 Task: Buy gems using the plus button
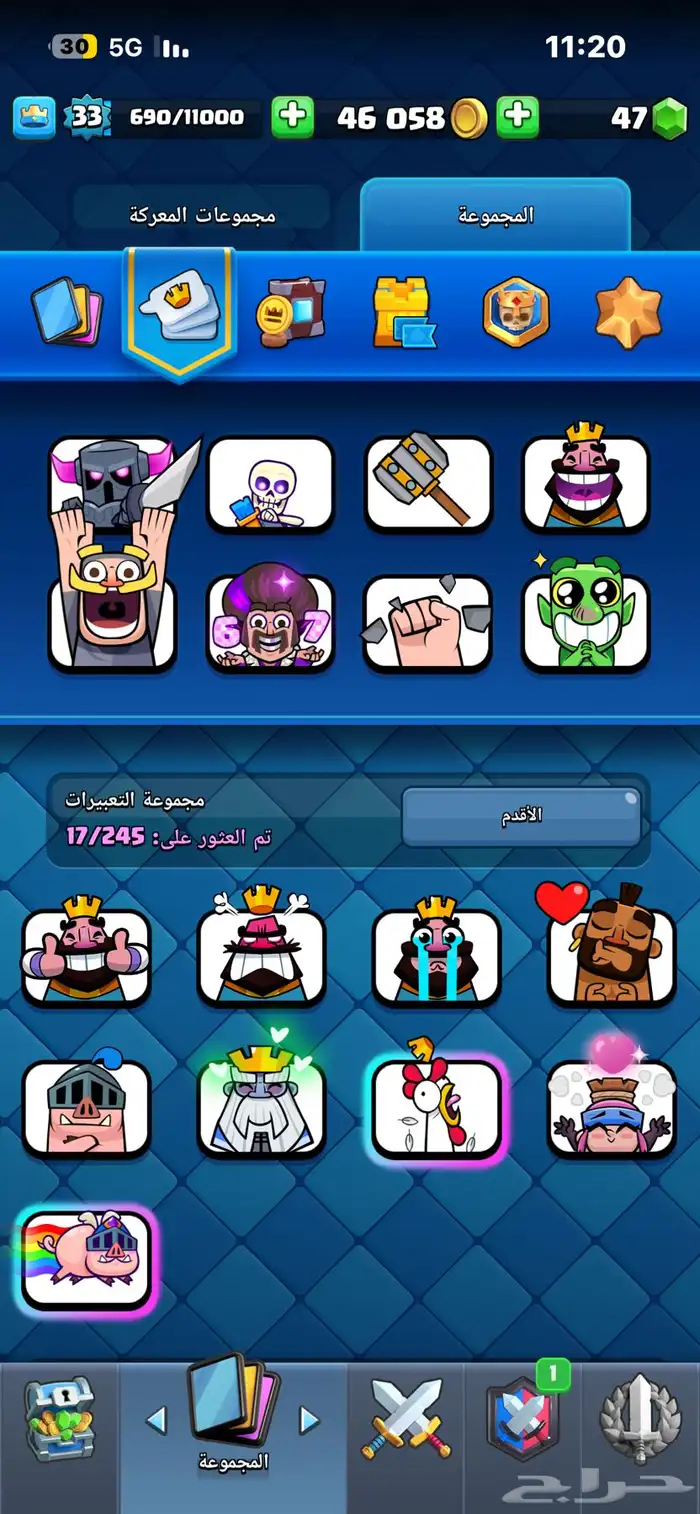click(517, 118)
